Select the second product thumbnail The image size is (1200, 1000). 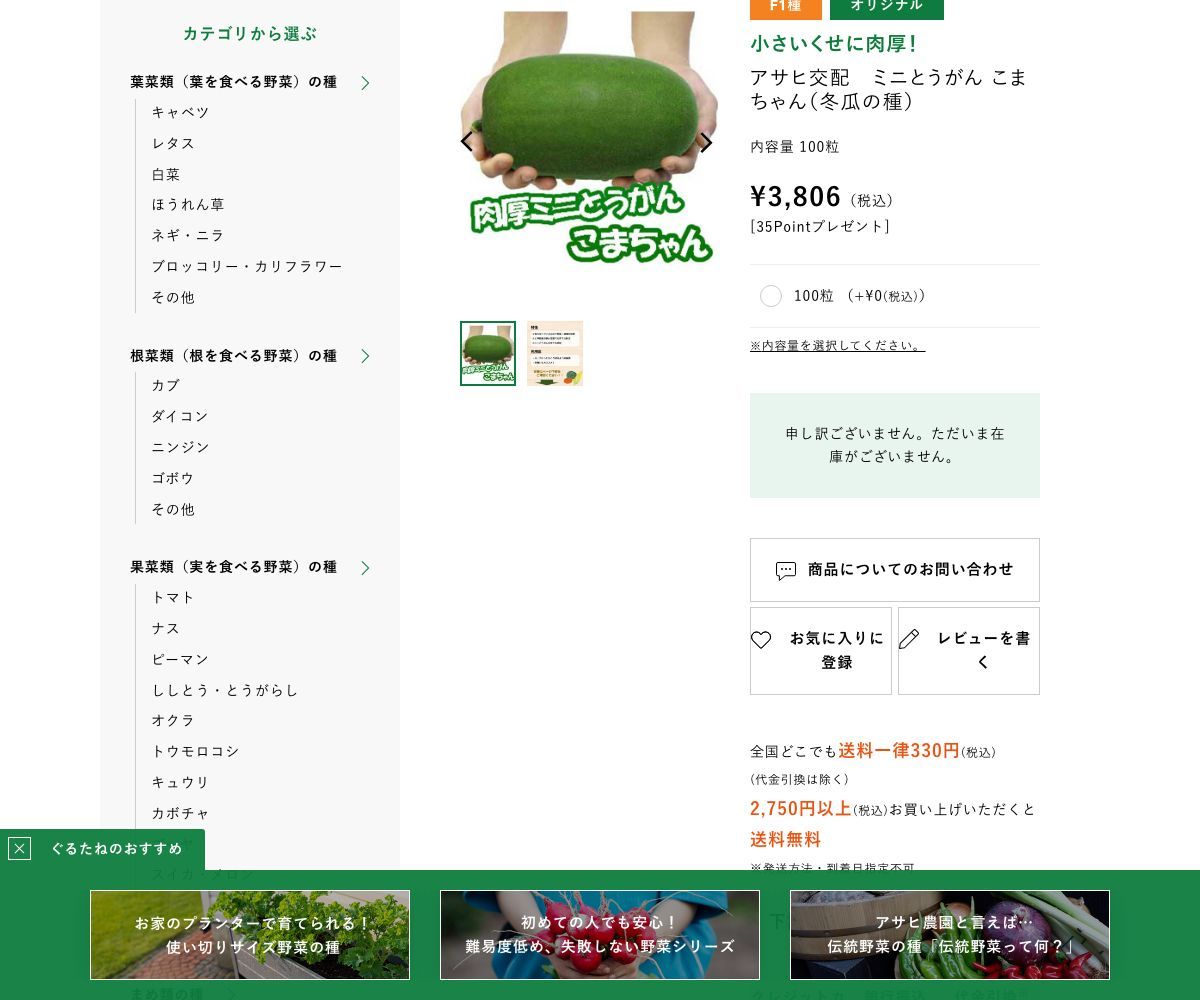coord(555,353)
